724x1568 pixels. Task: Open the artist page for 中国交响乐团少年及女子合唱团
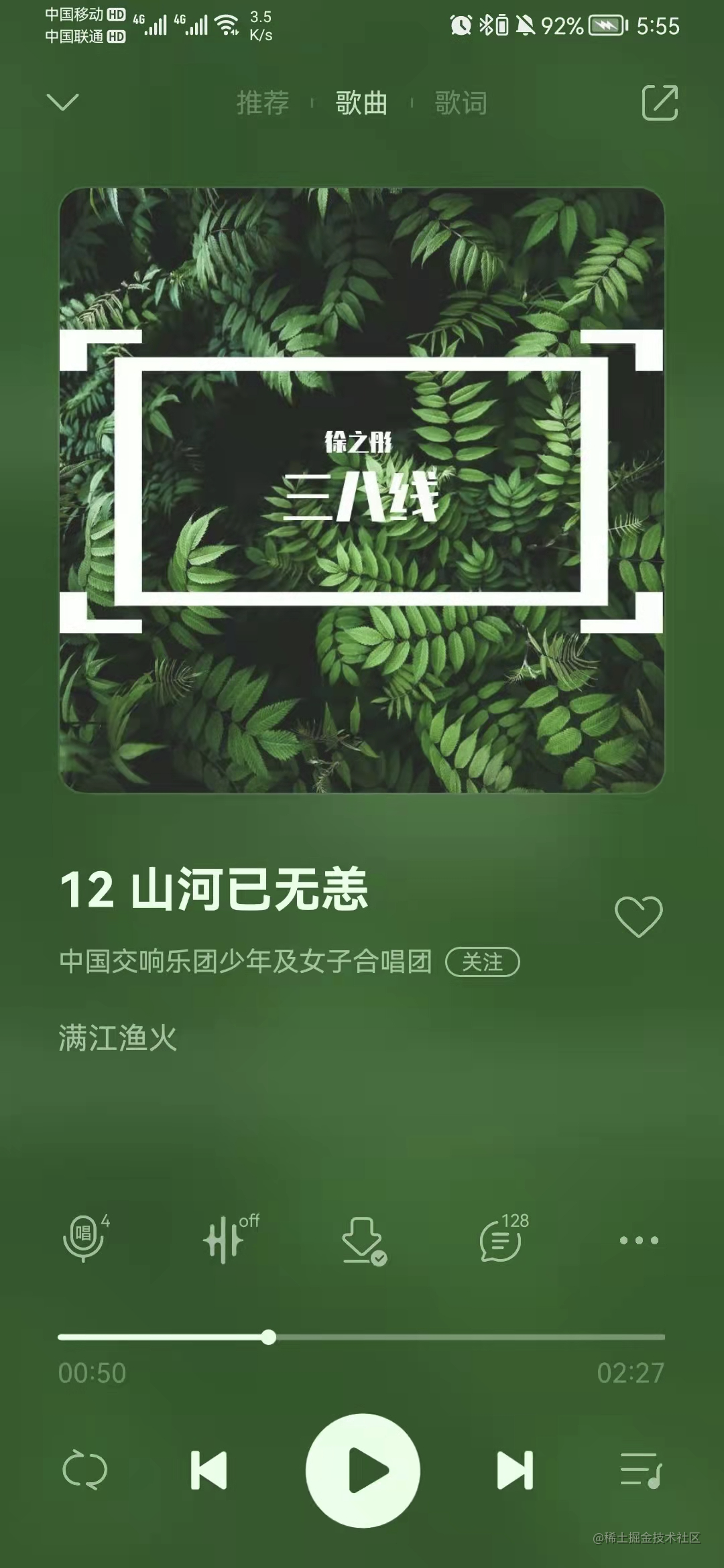point(245,962)
